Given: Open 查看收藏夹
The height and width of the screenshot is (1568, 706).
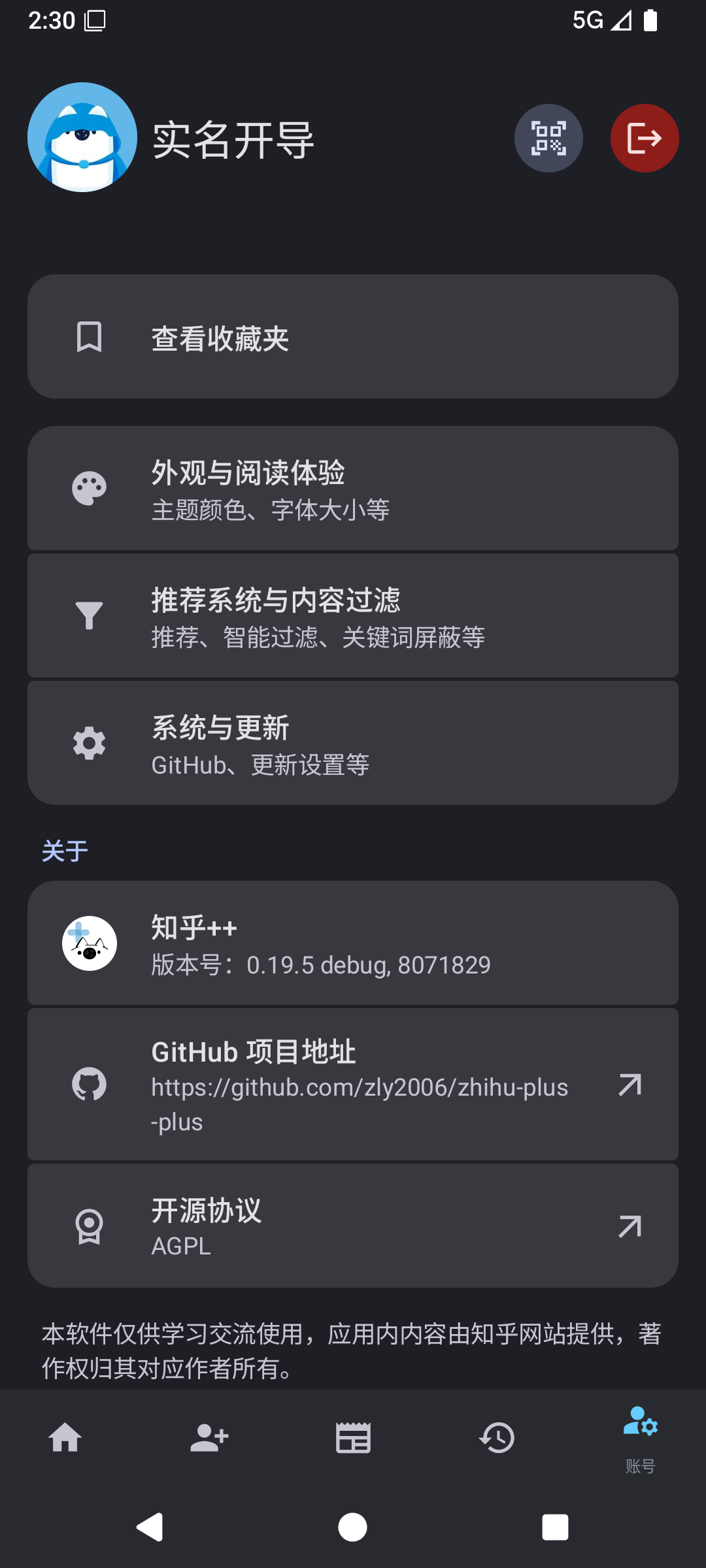Looking at the screenshot, I should coord(353,336).
